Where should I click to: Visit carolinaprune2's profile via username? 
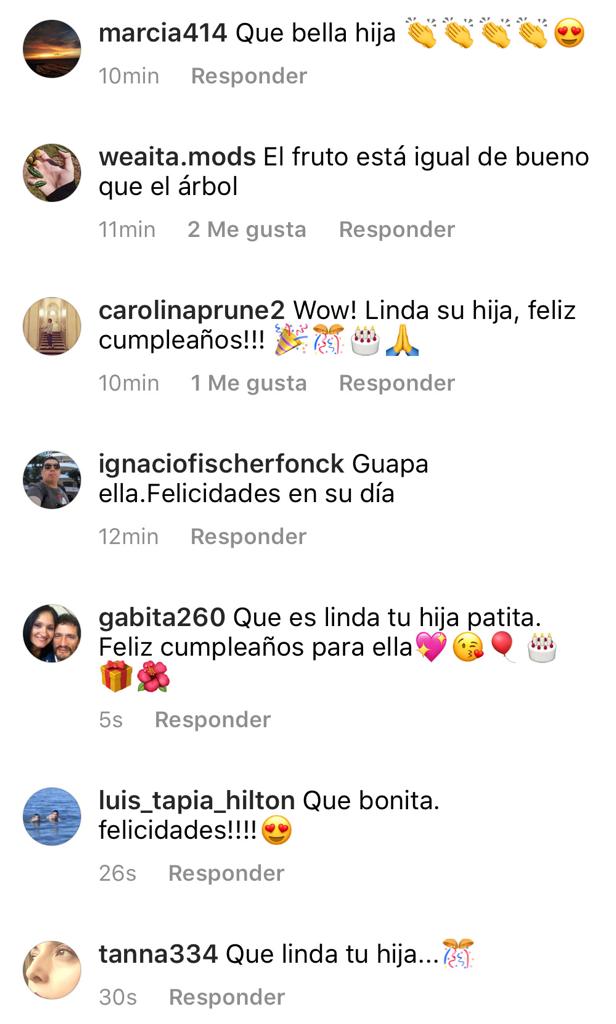tap(192, 310)
